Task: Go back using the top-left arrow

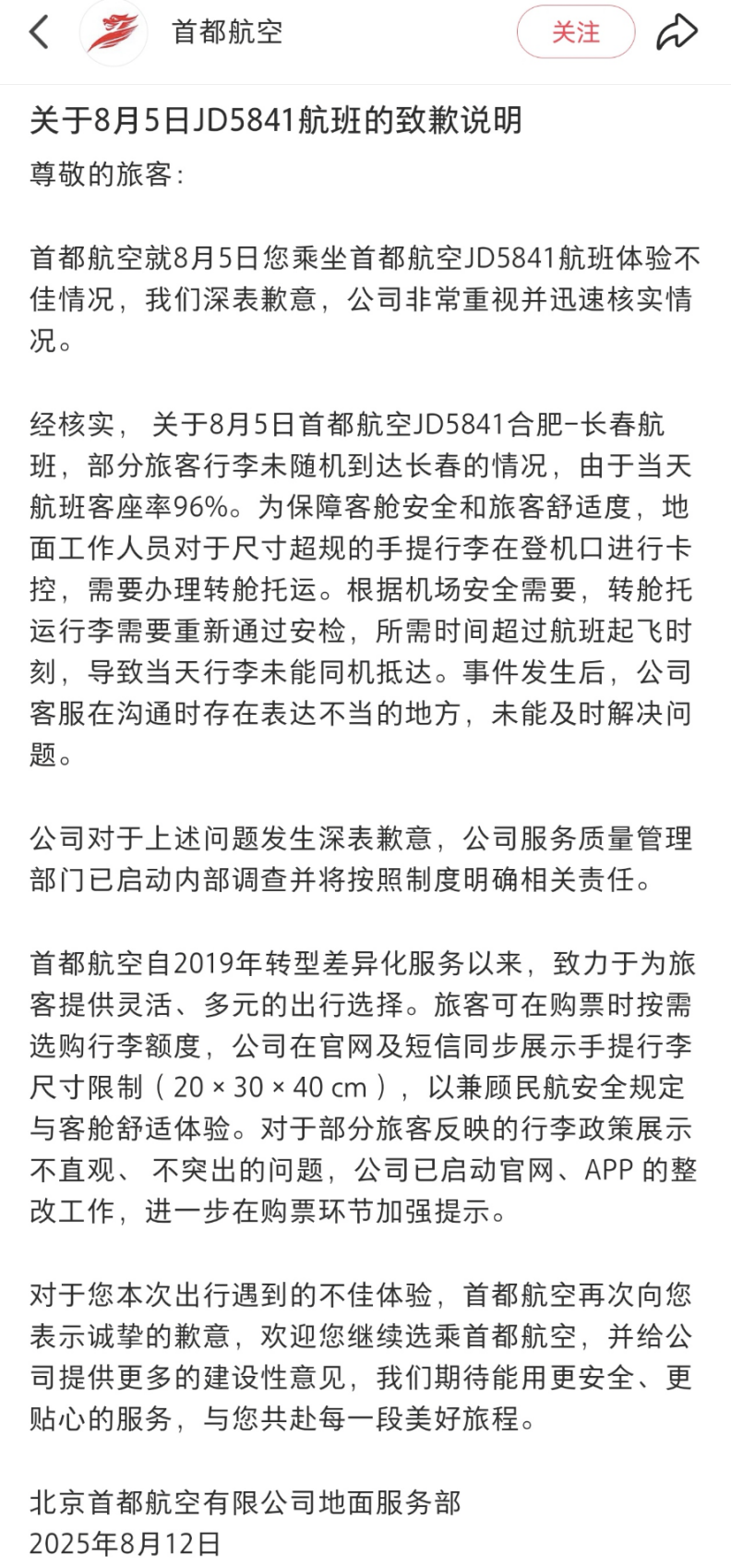Action: pos(39,32)
